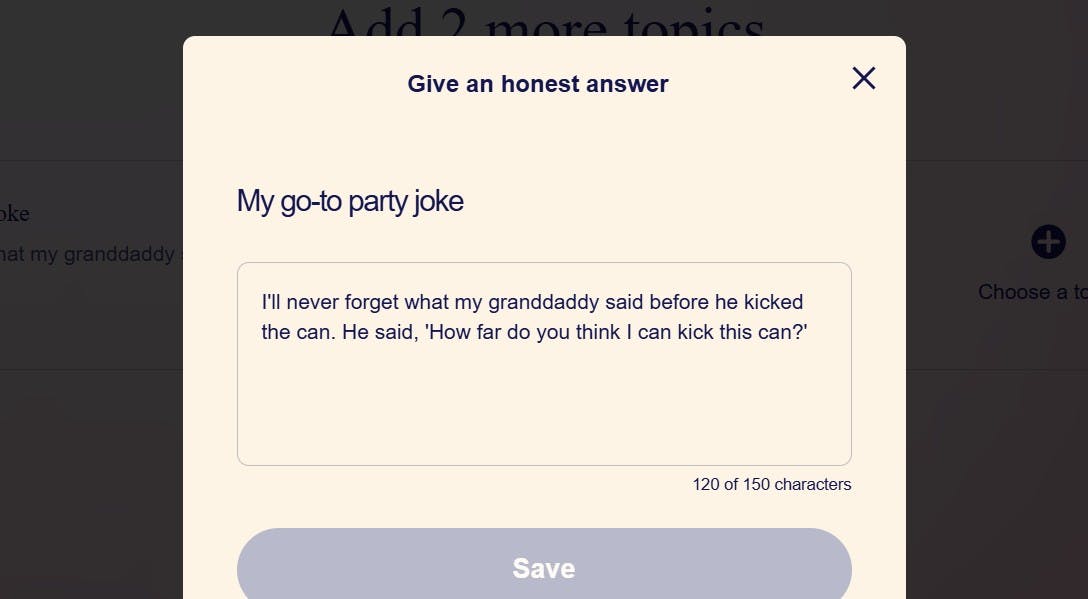
Task: Close the honest answer dialog
Action: coord(863,78)
